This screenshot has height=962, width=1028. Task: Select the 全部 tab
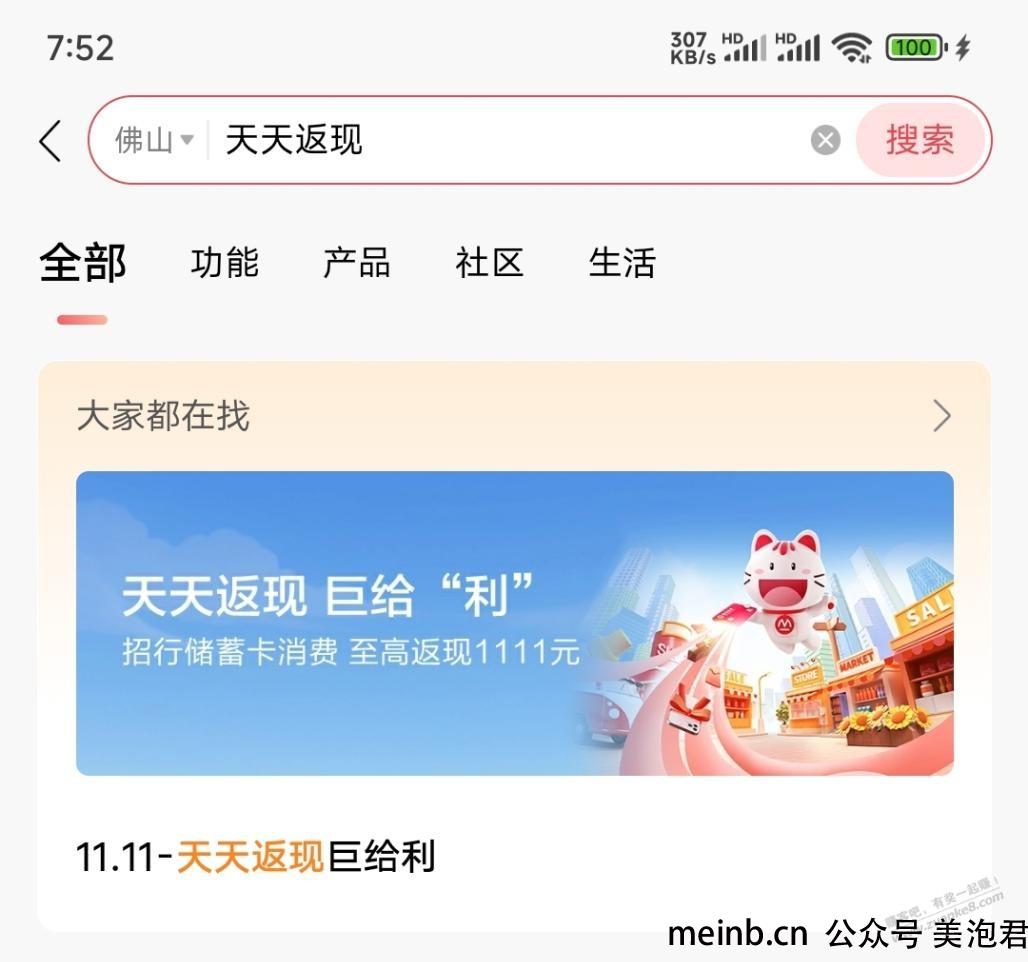(83, 264)
